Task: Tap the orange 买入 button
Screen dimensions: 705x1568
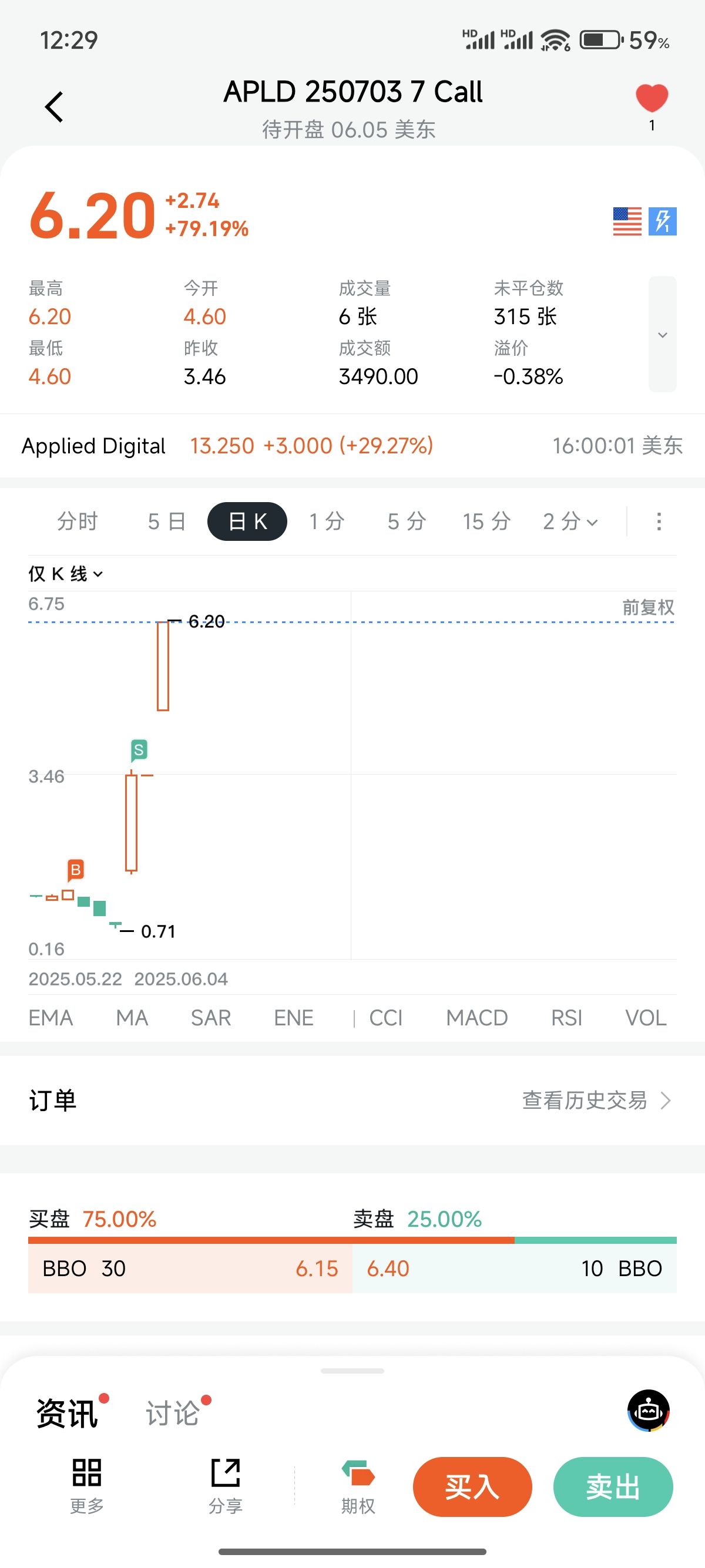Action: pyautogui.click(x=472, y=1487)
